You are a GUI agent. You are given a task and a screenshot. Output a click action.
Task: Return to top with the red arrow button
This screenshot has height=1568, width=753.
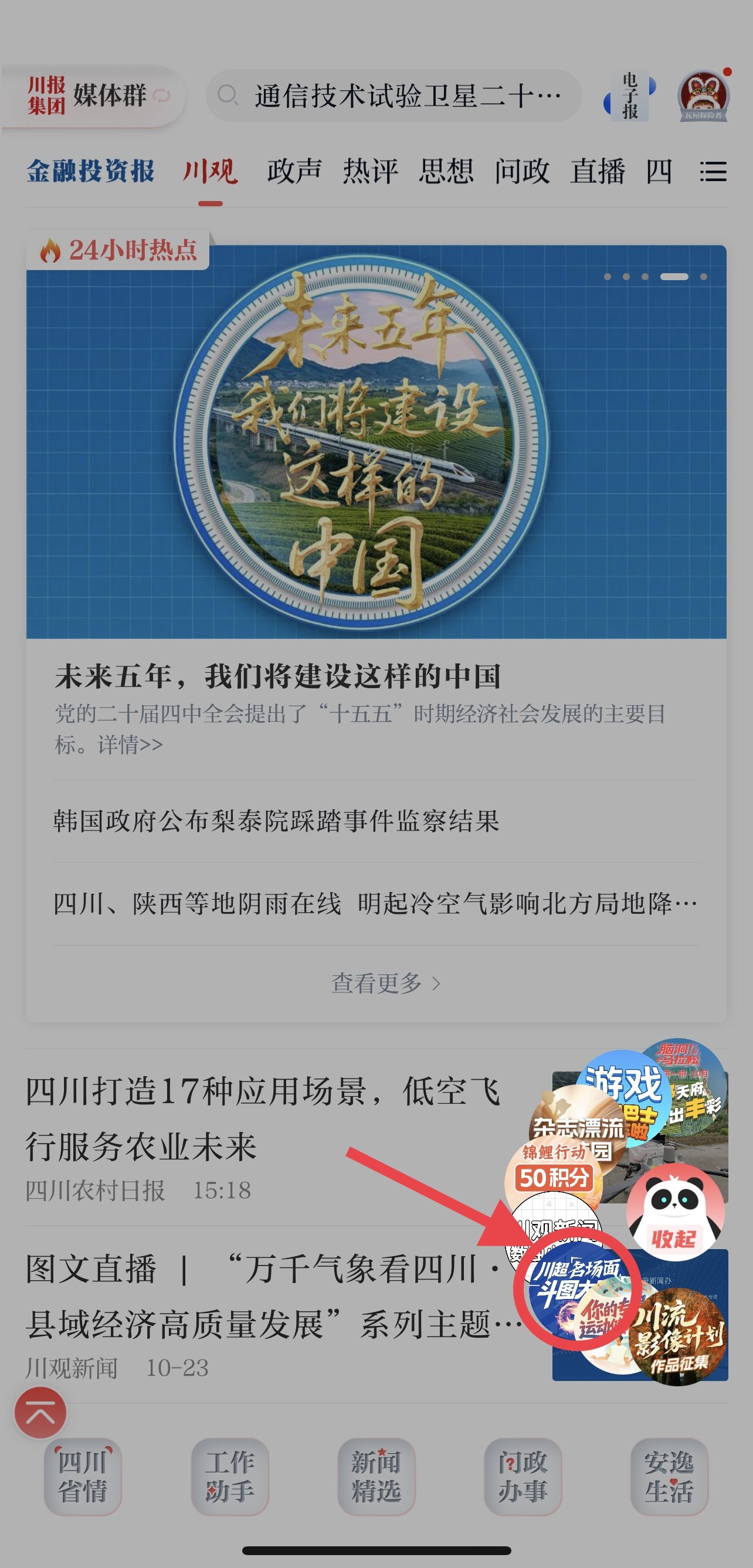(x=41, y=1412)
